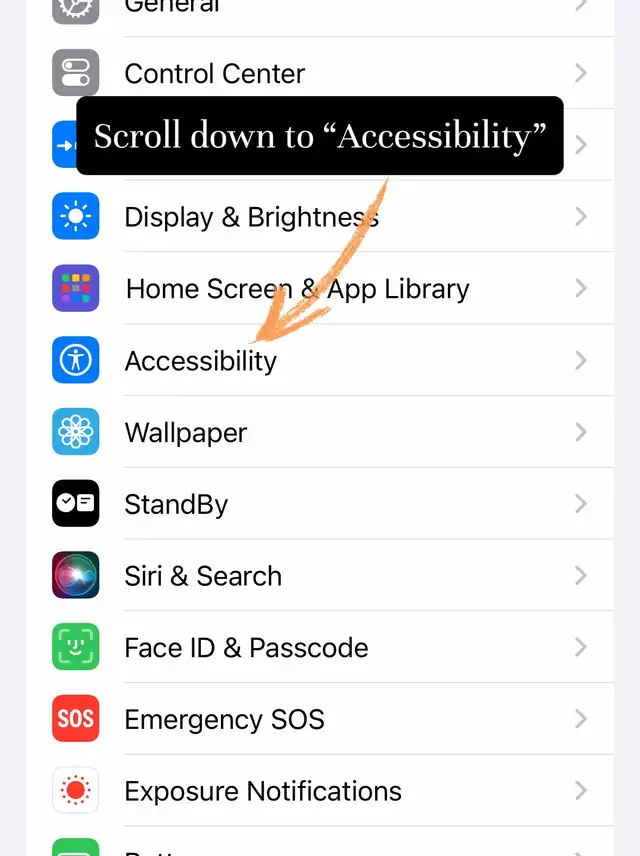Screen dimensions: 640x856
Task: Open Exposure Notifications settings
Action: coord(320,790)
